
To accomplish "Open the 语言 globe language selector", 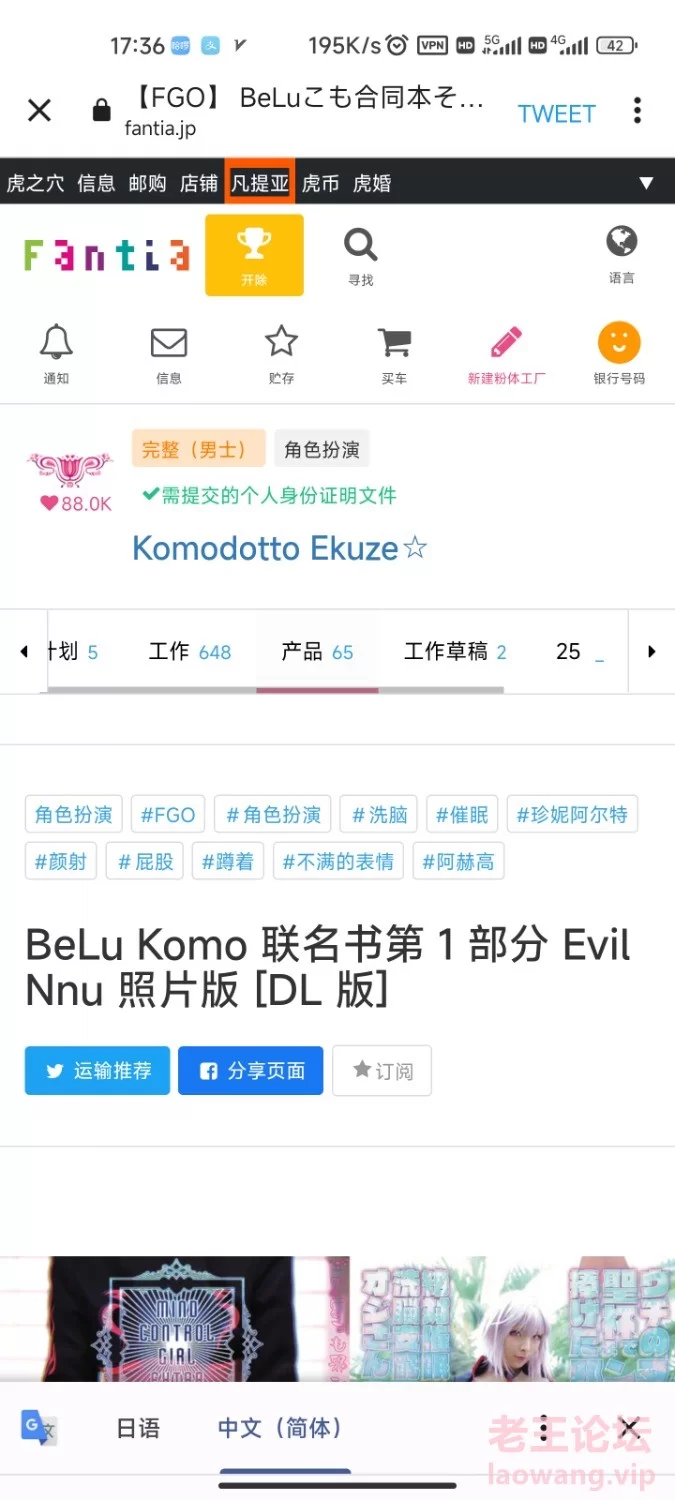I will (x=622, y=254).
